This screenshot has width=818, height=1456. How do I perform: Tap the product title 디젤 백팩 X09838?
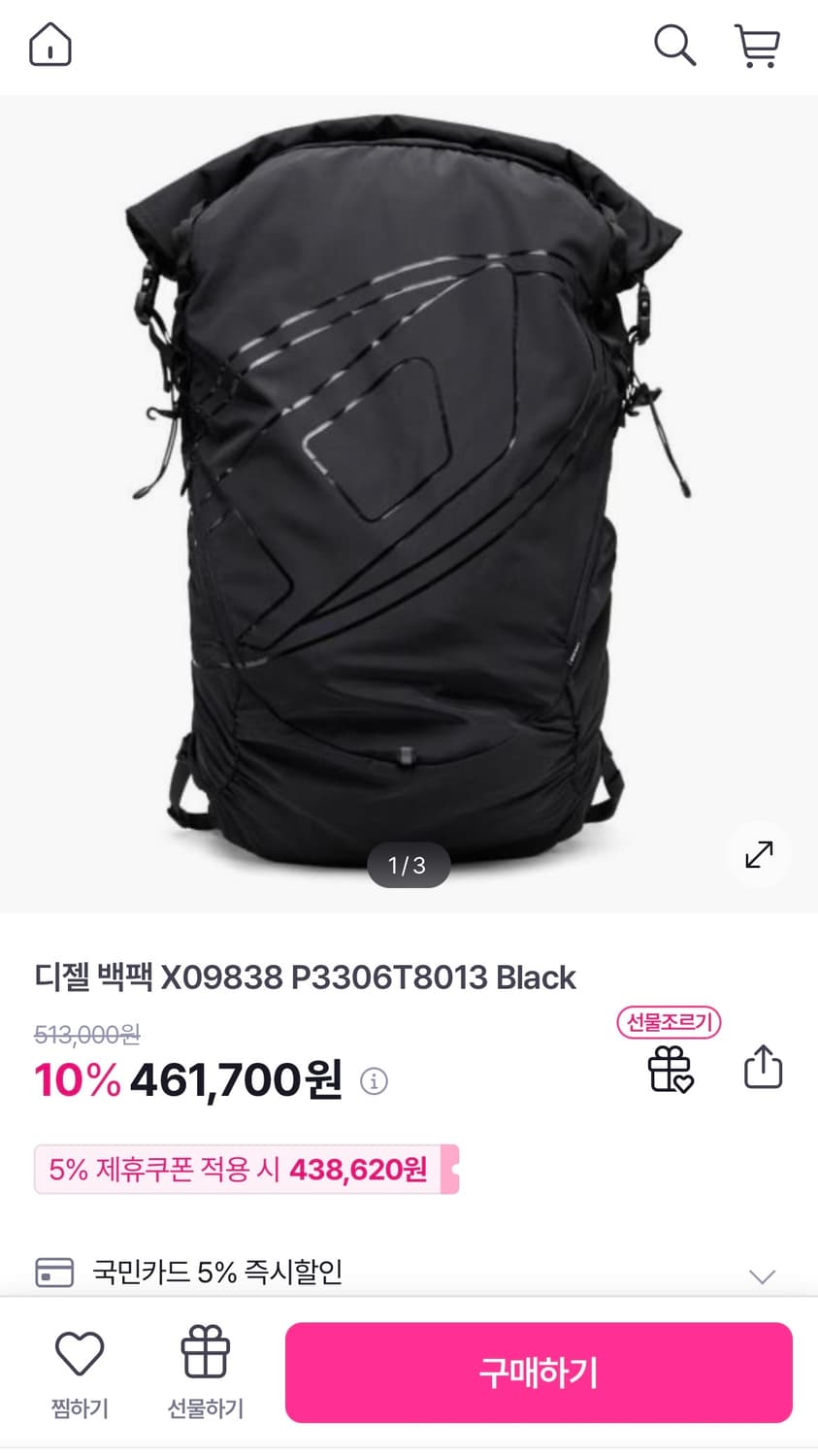[x=303, y=978]
